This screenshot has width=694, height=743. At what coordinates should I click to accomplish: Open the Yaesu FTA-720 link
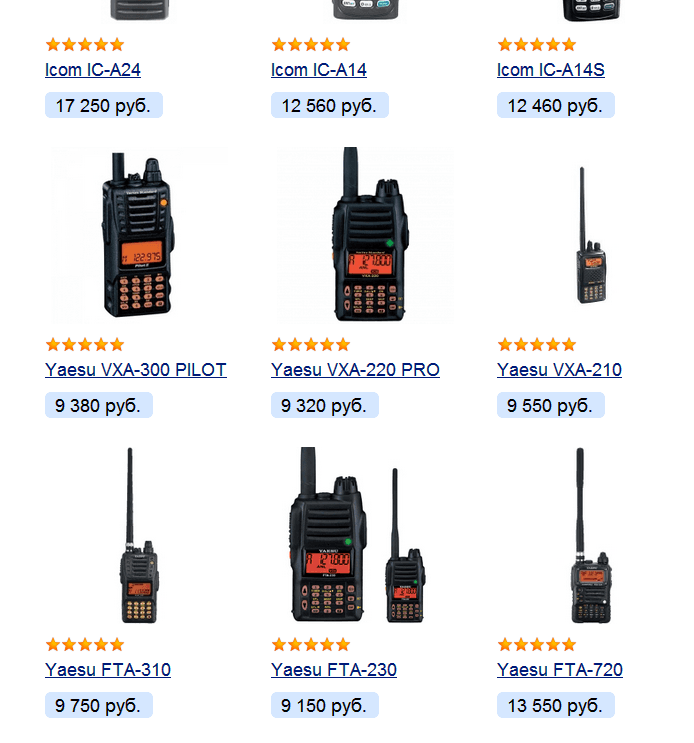click(560, 670)
